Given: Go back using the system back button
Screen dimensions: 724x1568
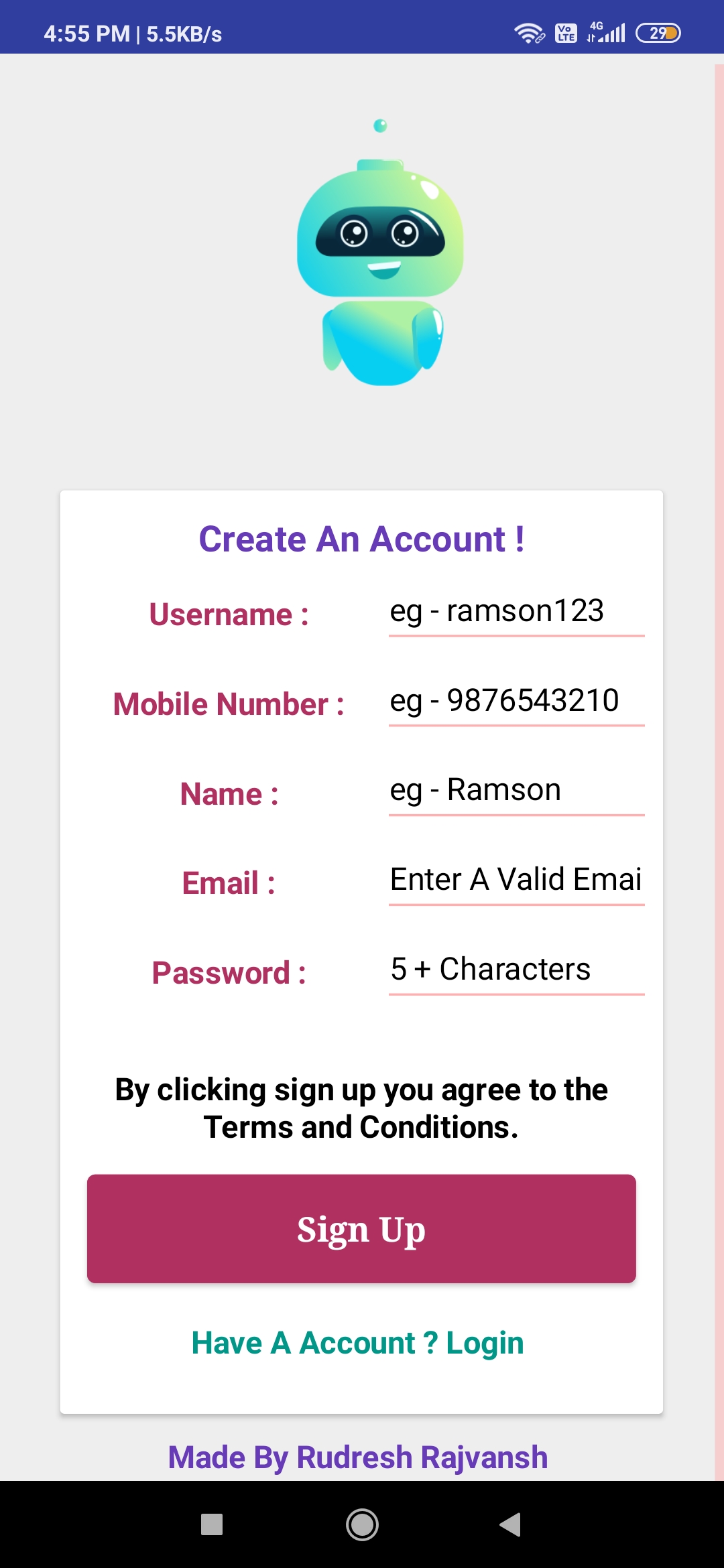Looking at the screenshot, I should (x=510, y=1524).
